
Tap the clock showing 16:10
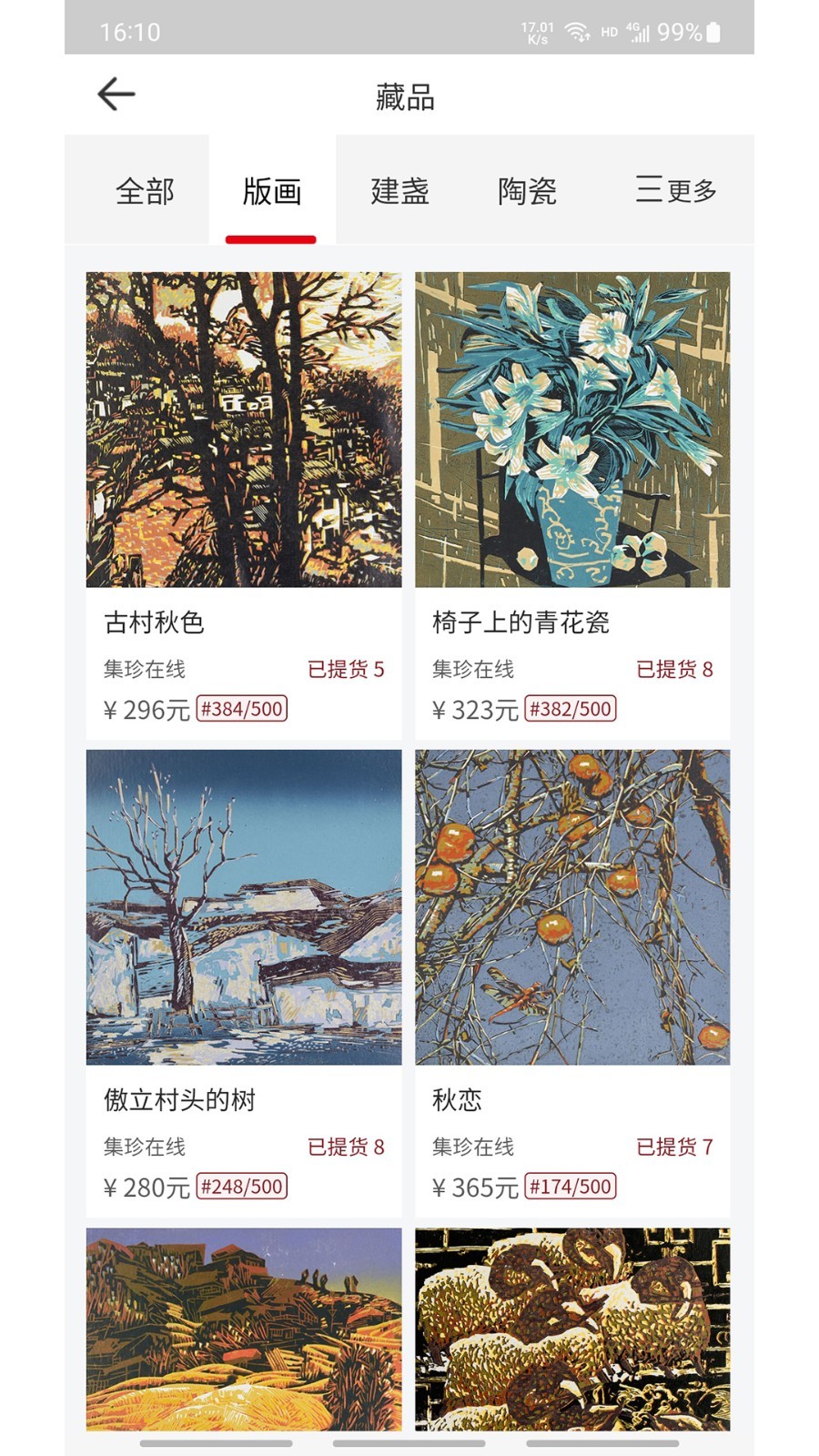[x=128, y=31]
